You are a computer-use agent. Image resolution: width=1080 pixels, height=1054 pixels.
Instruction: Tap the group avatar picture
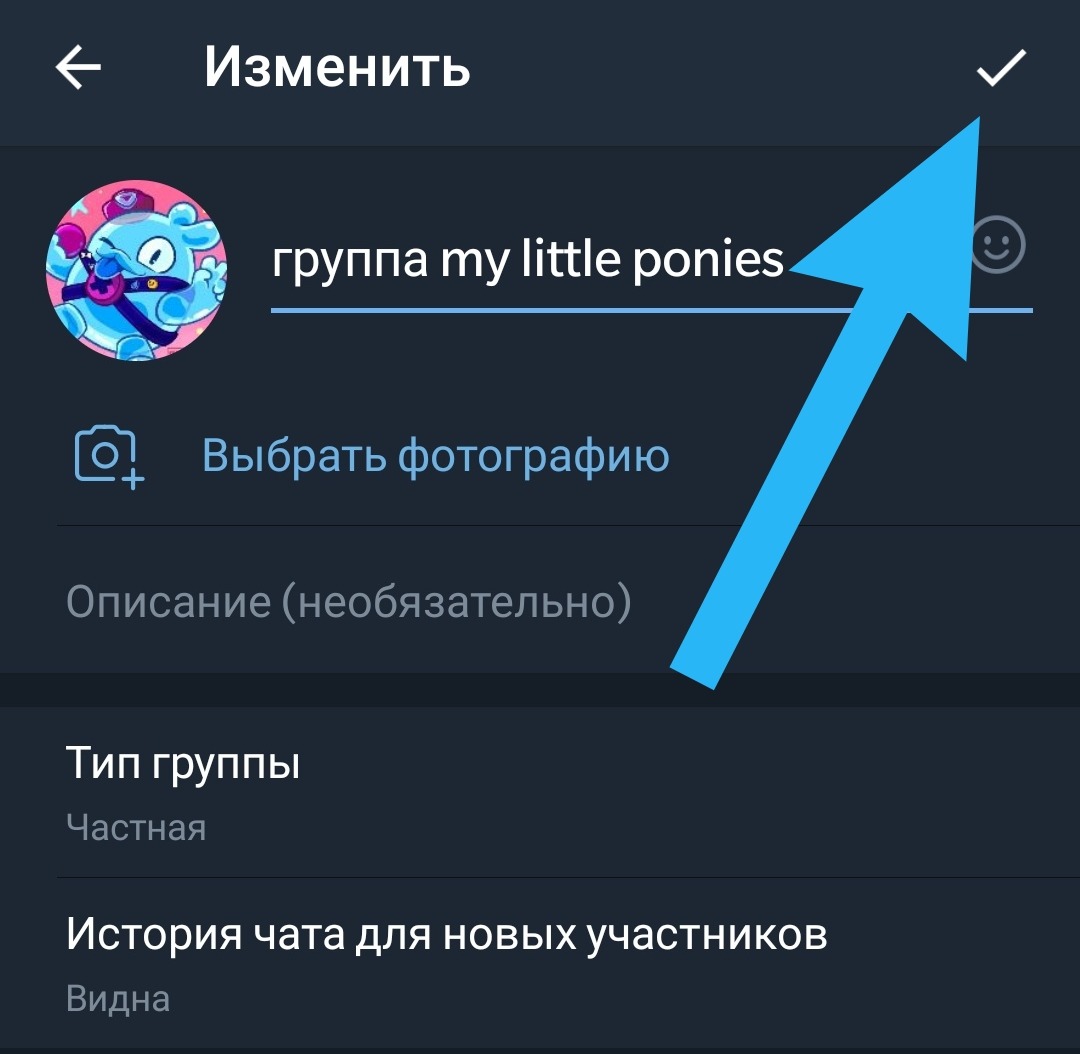(136, 270)
